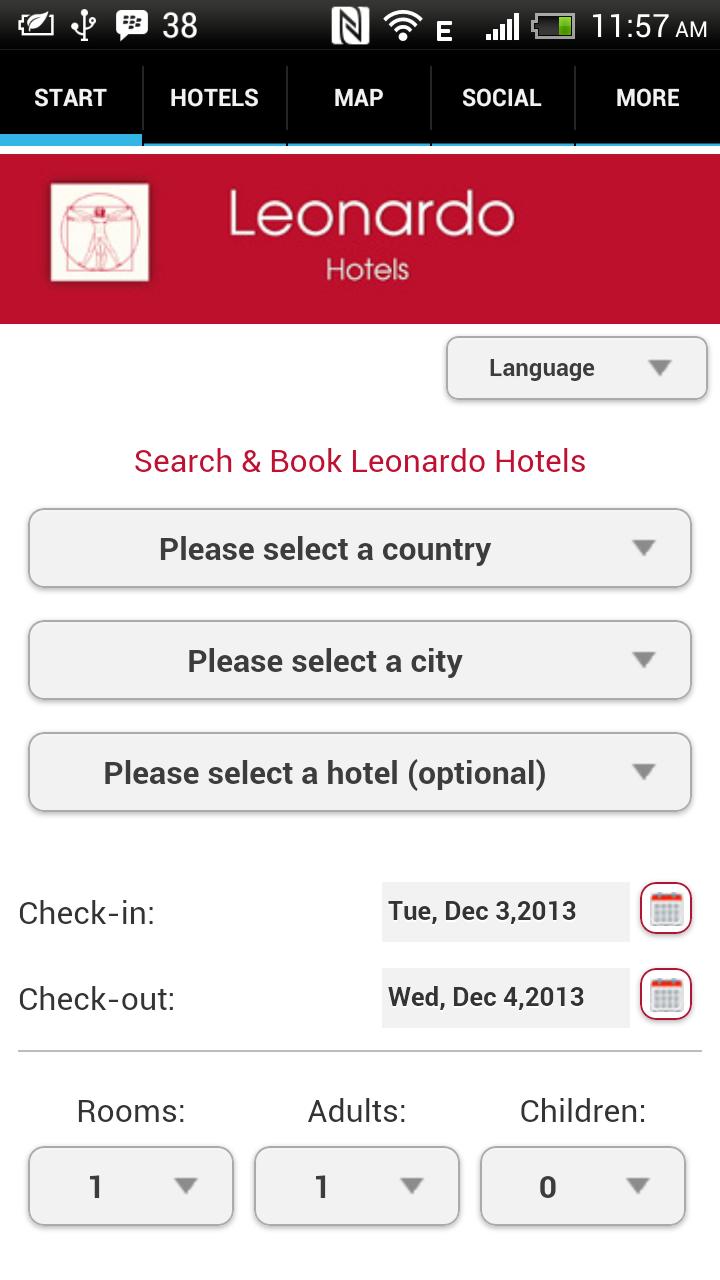Open the Language dropdown
This screenshot has width=720, height=1280.
(x=576, y=368)
